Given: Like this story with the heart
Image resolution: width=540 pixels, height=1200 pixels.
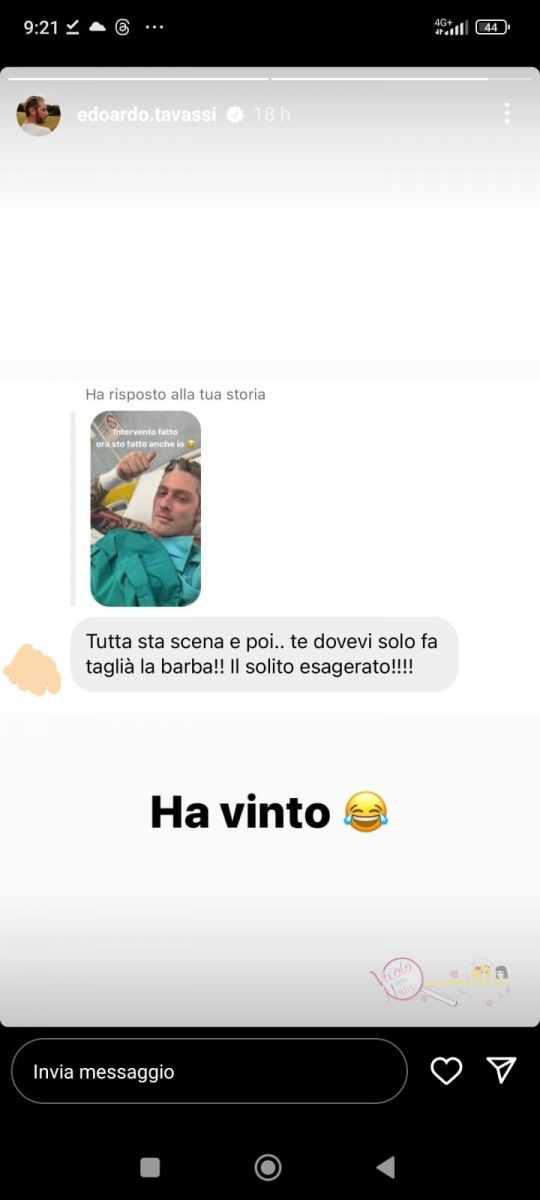Looking at the screenshot, I should pyautogui.click(x=446, y=1071).
